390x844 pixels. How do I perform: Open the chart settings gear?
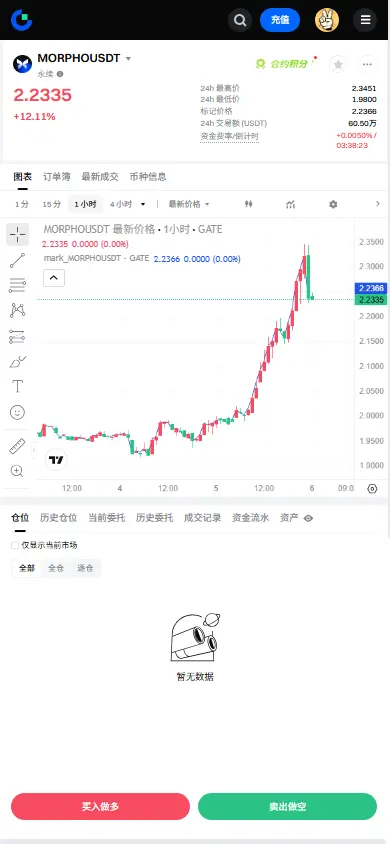point(333,204)
